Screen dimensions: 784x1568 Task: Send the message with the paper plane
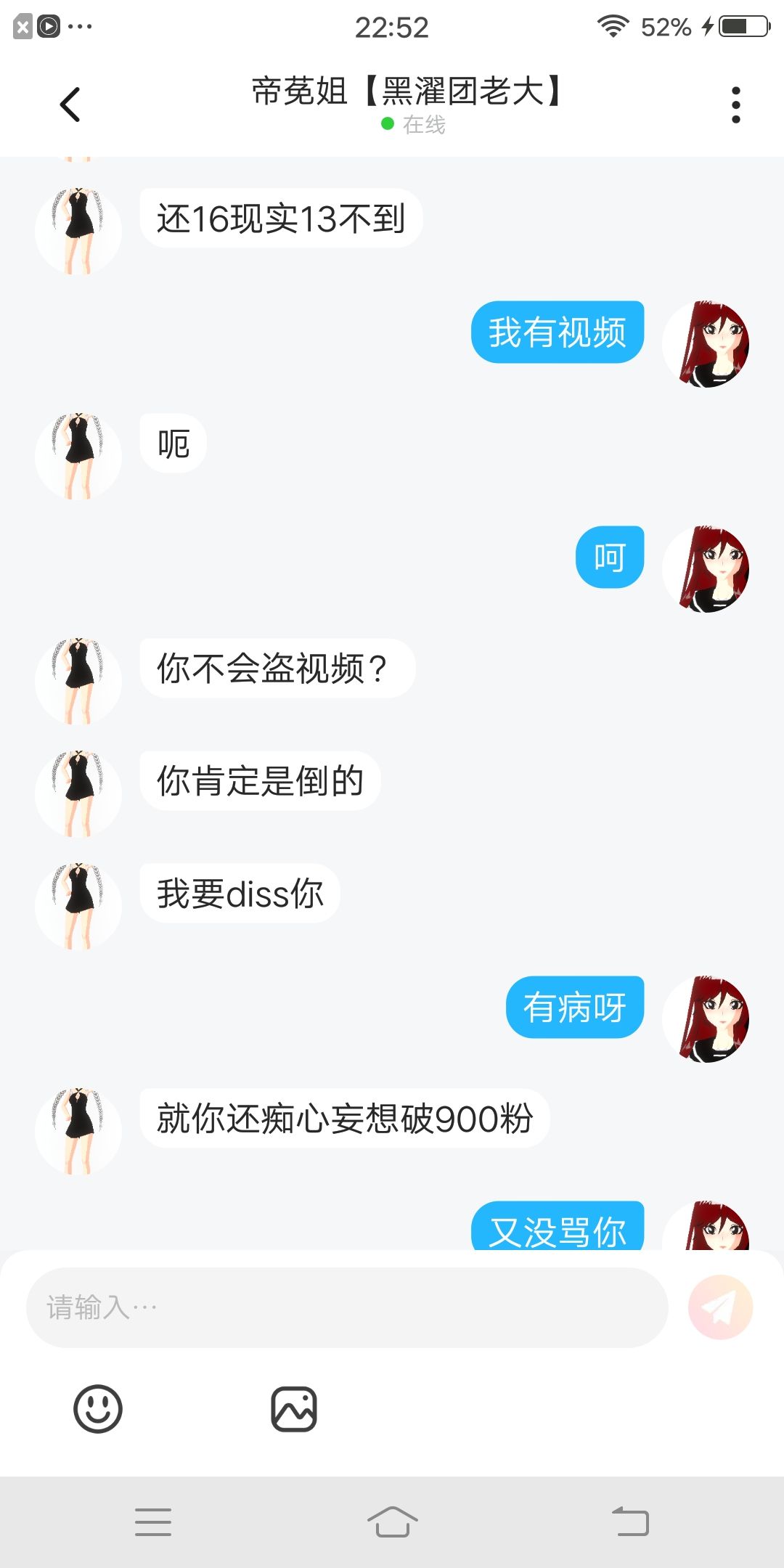[x=720, y=1307]
